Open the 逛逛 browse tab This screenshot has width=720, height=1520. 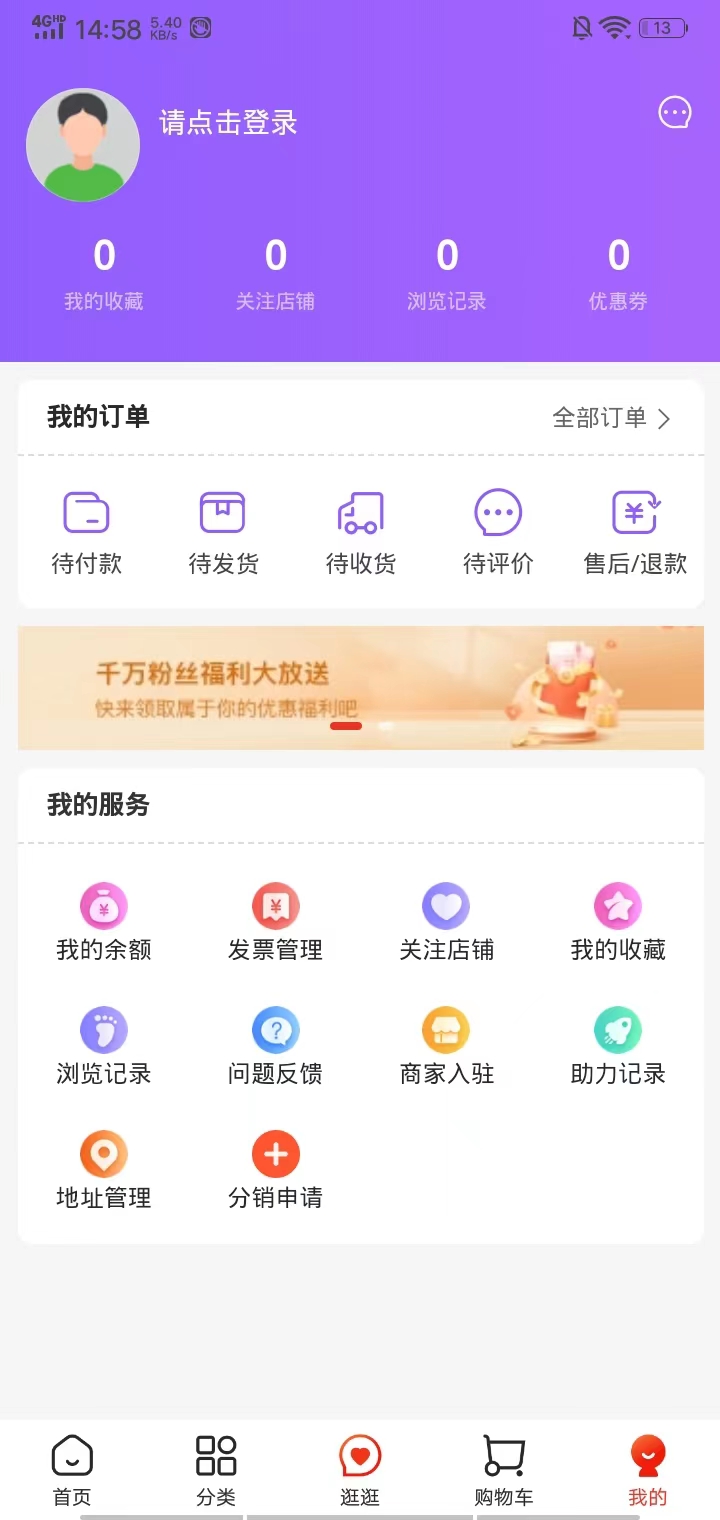coord(360,1470)
